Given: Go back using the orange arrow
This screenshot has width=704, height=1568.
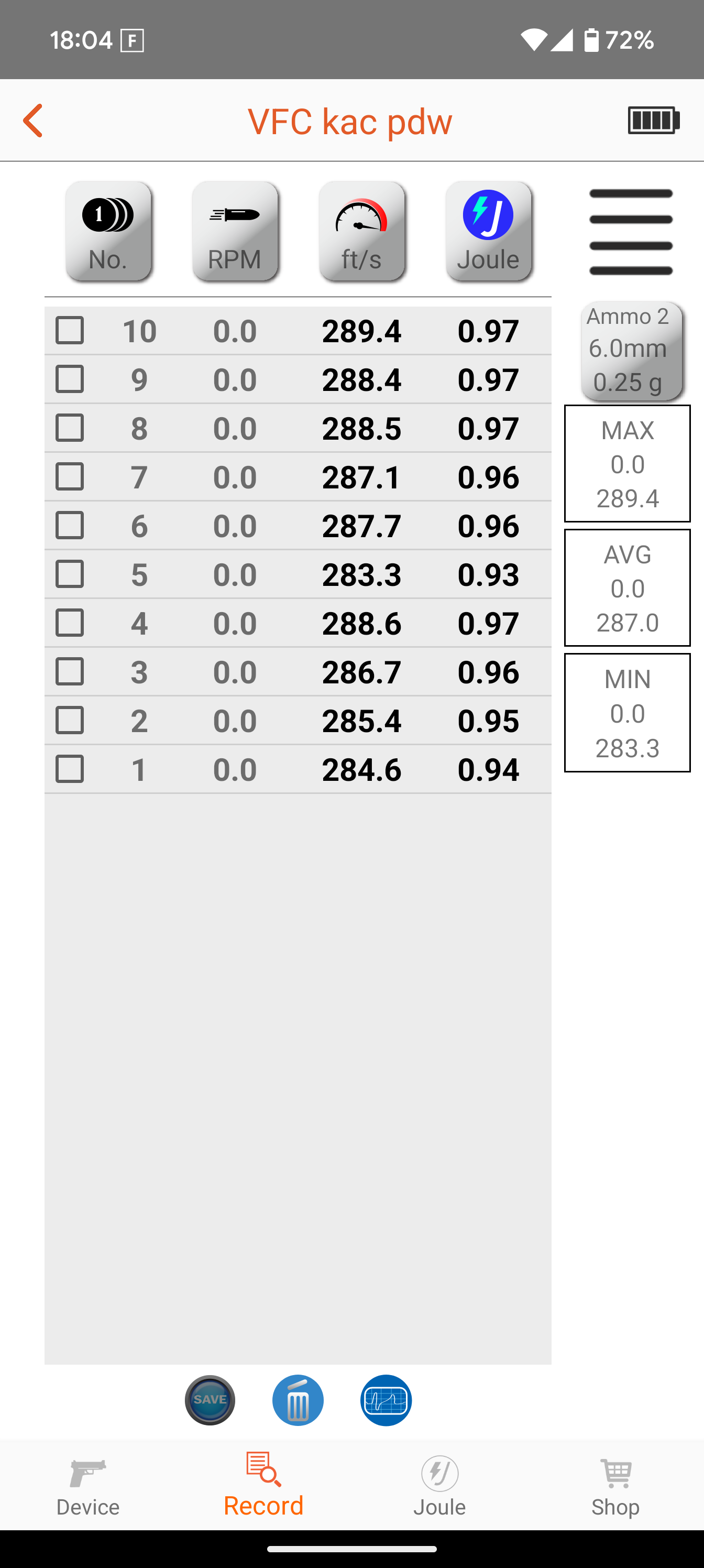Looking at the screenshot, I should coord(33,121).
